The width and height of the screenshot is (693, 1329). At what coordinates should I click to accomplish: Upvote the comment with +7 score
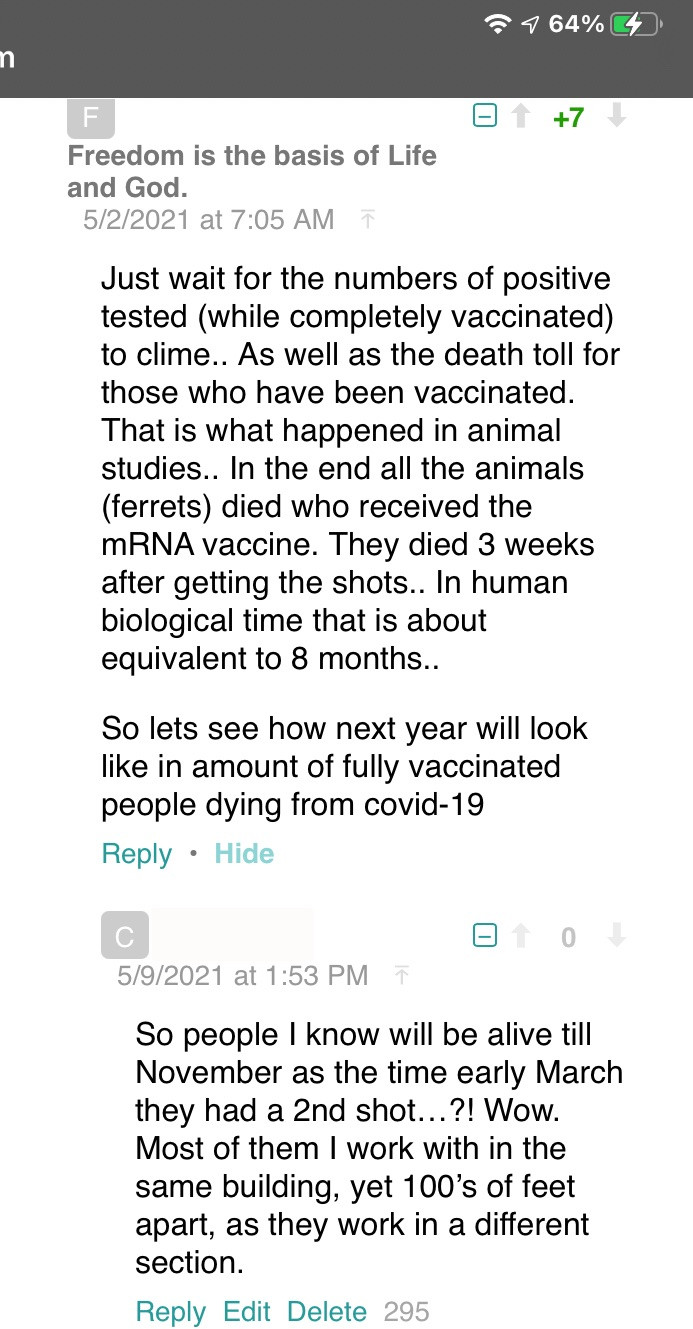click(520, 117)
